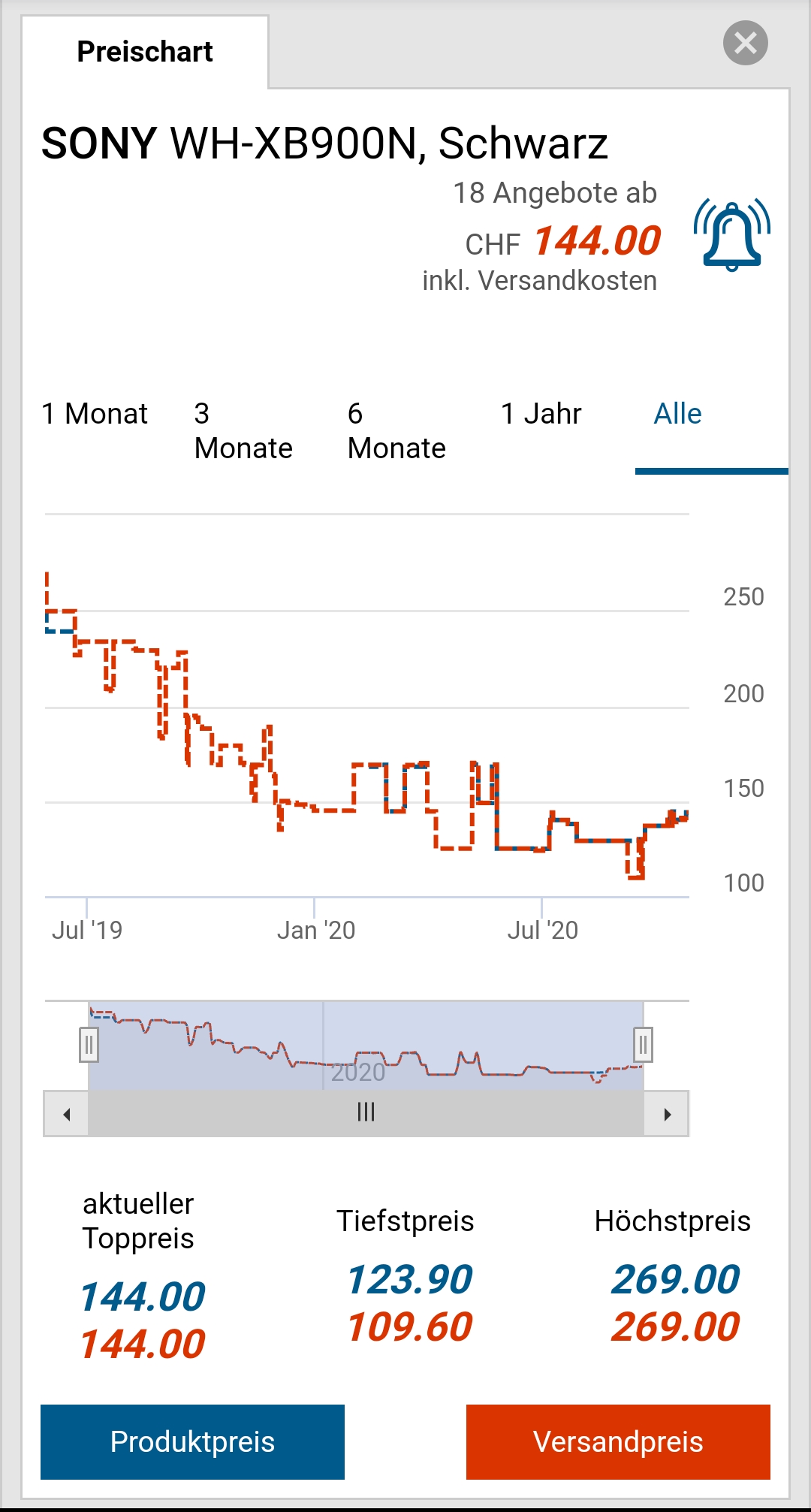Toggle the Produktpreis series

point(192,1442)
